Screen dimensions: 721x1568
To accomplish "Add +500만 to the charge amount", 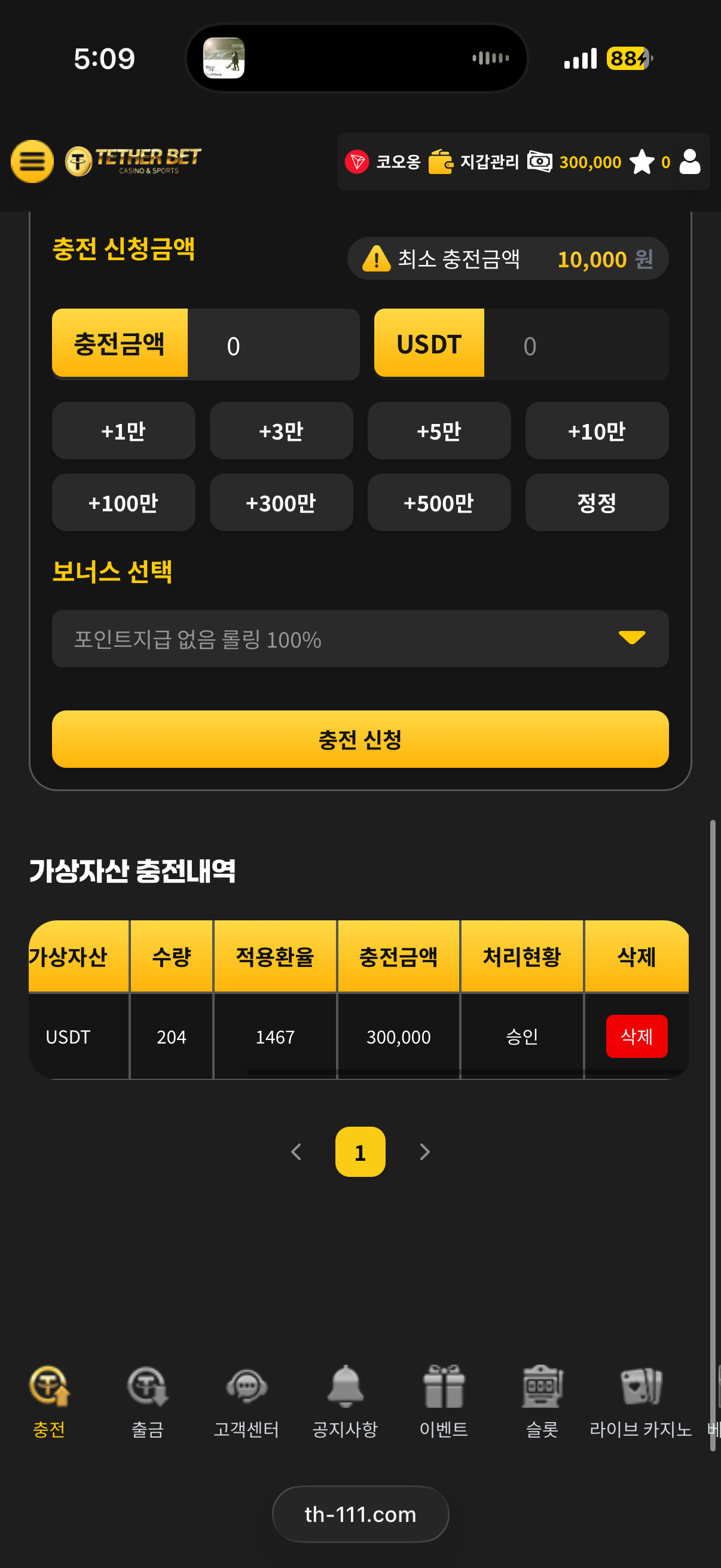I will [x=439, y=502].
